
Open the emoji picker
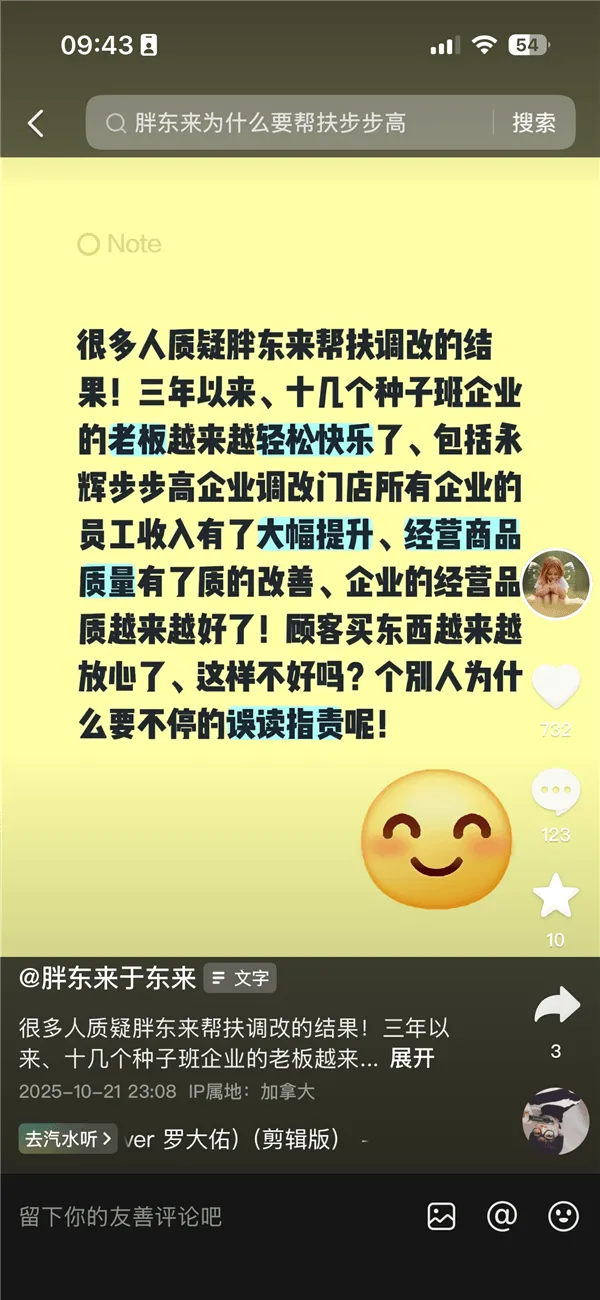pos(564,1216)
